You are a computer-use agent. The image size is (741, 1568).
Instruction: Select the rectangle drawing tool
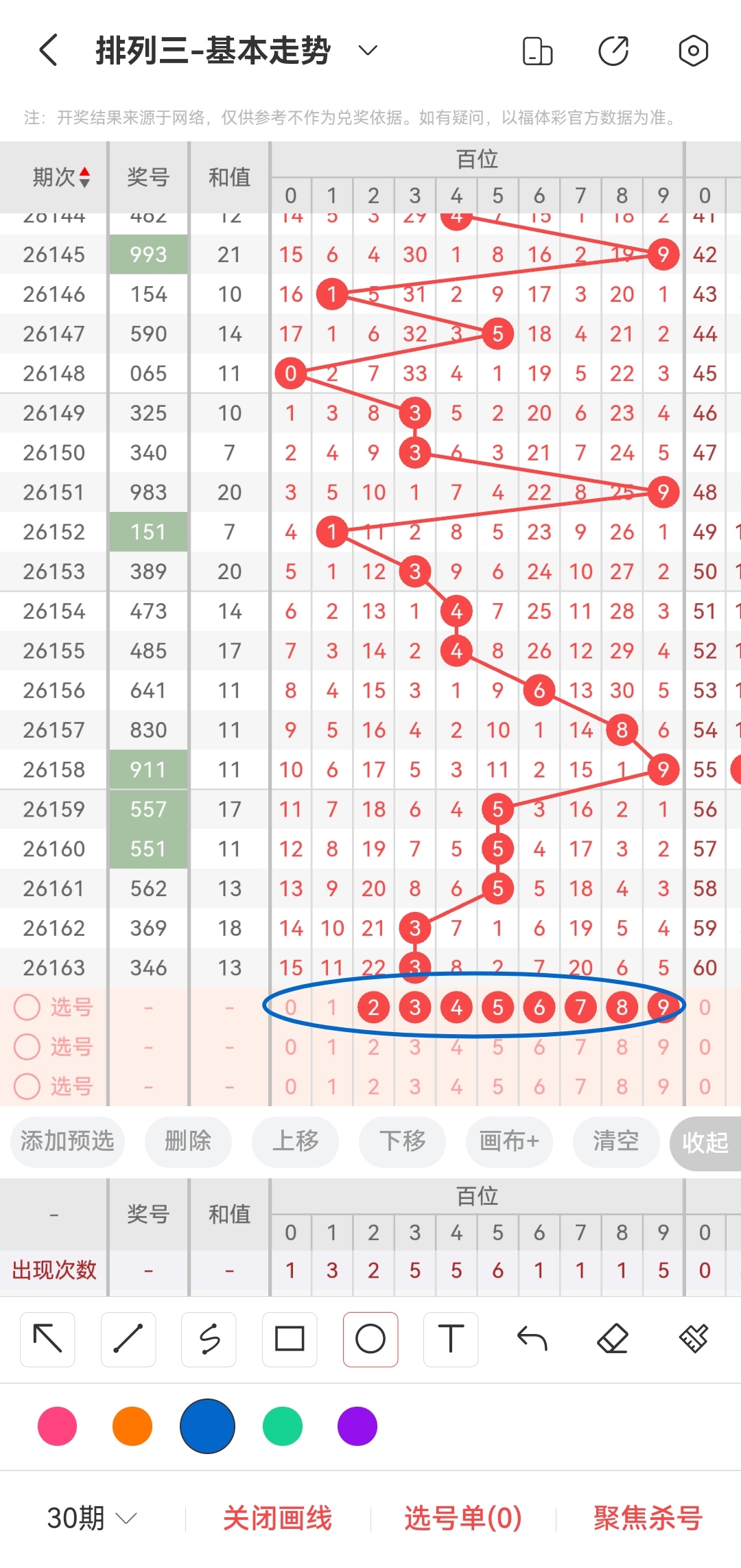(290, 1339)
